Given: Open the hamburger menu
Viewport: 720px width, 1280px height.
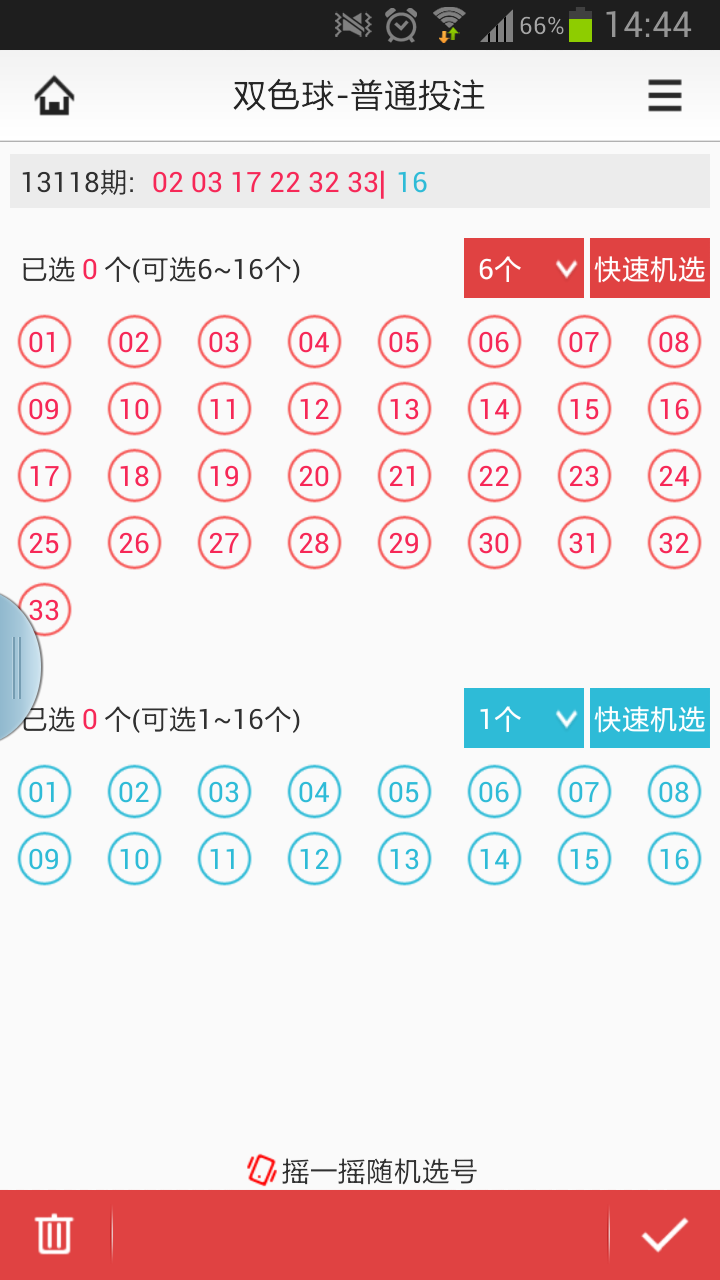Looking at the screenshot, I should 664,96.
